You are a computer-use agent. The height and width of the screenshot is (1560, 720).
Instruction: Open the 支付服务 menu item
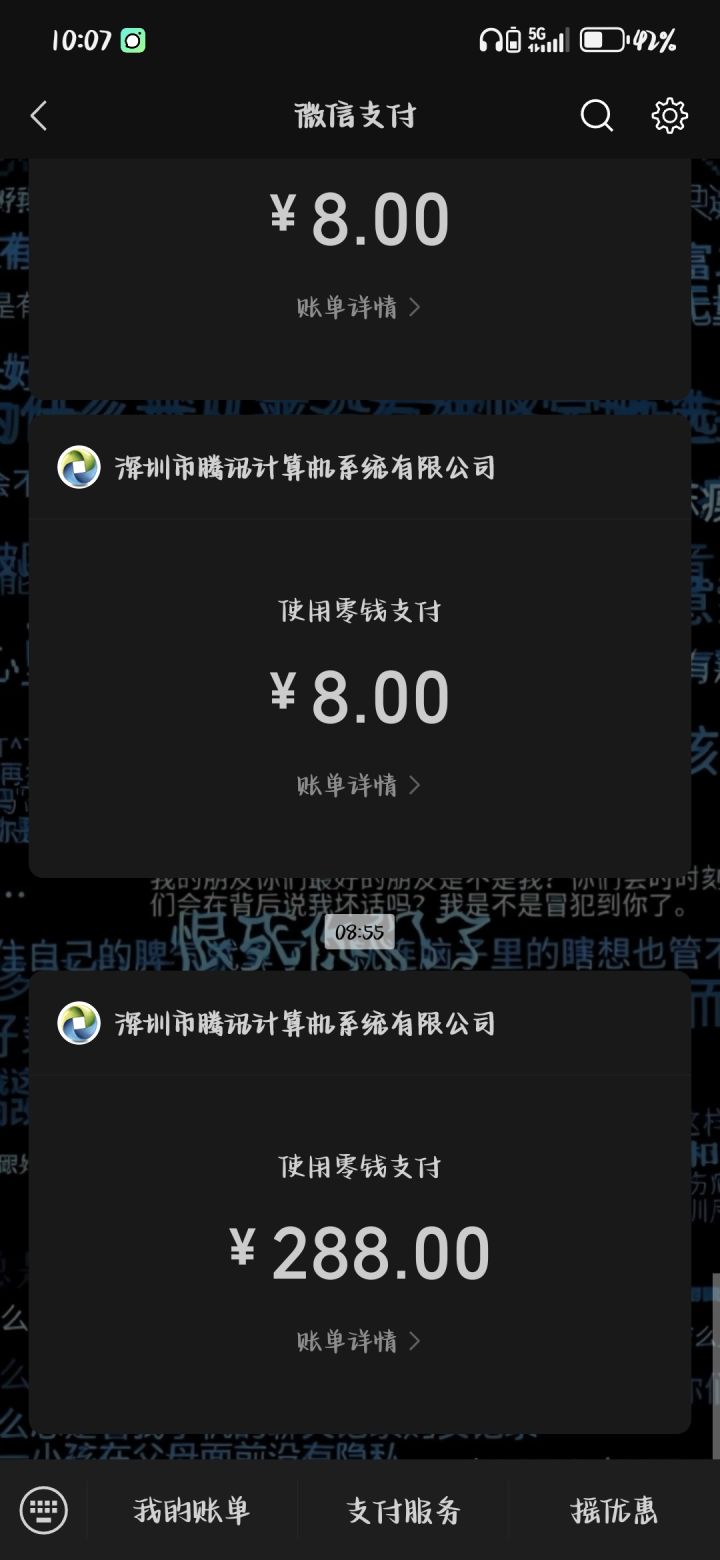tap(403, 1512)
